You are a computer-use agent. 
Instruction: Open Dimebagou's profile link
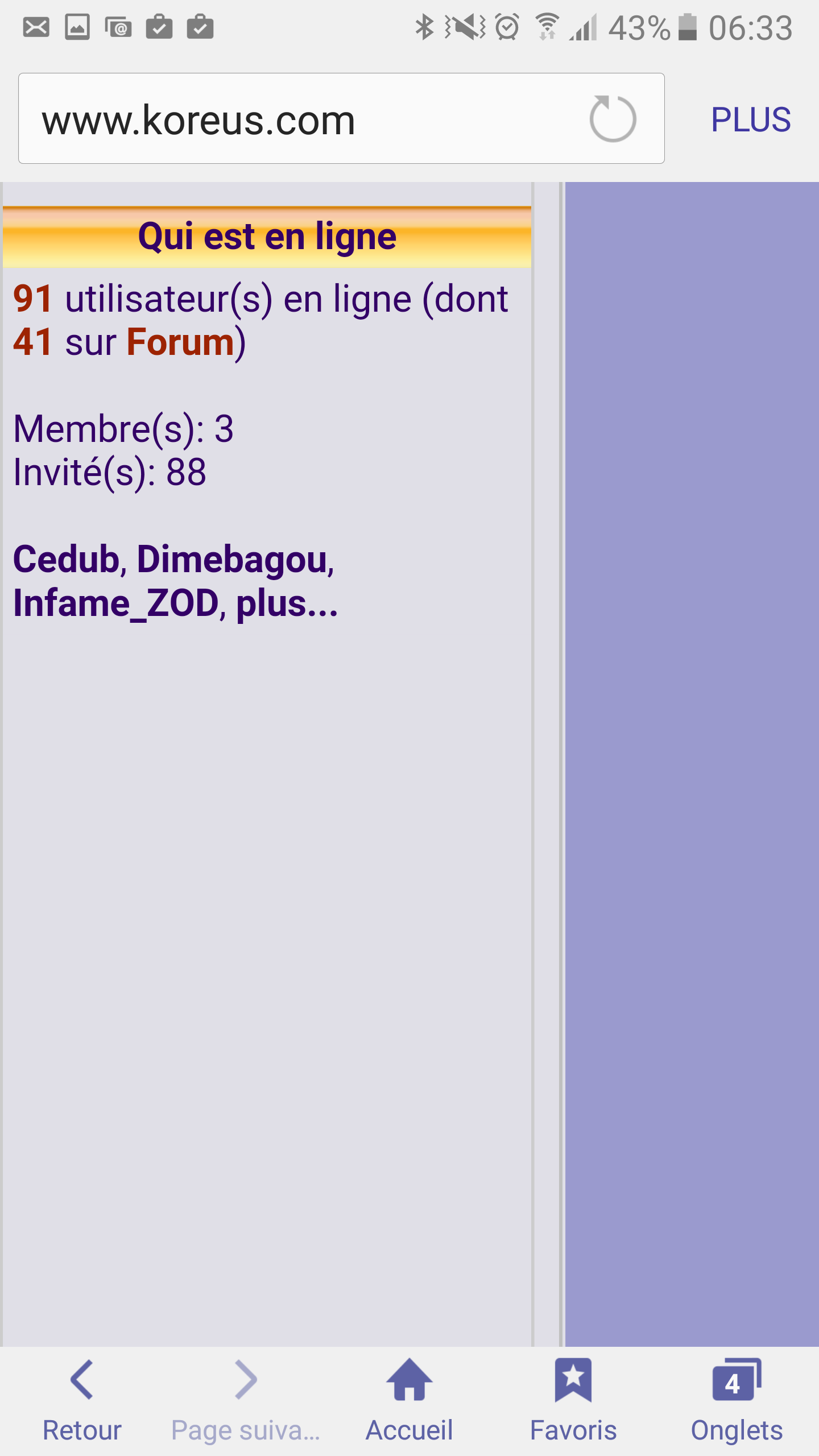click(x=233, y=560)
